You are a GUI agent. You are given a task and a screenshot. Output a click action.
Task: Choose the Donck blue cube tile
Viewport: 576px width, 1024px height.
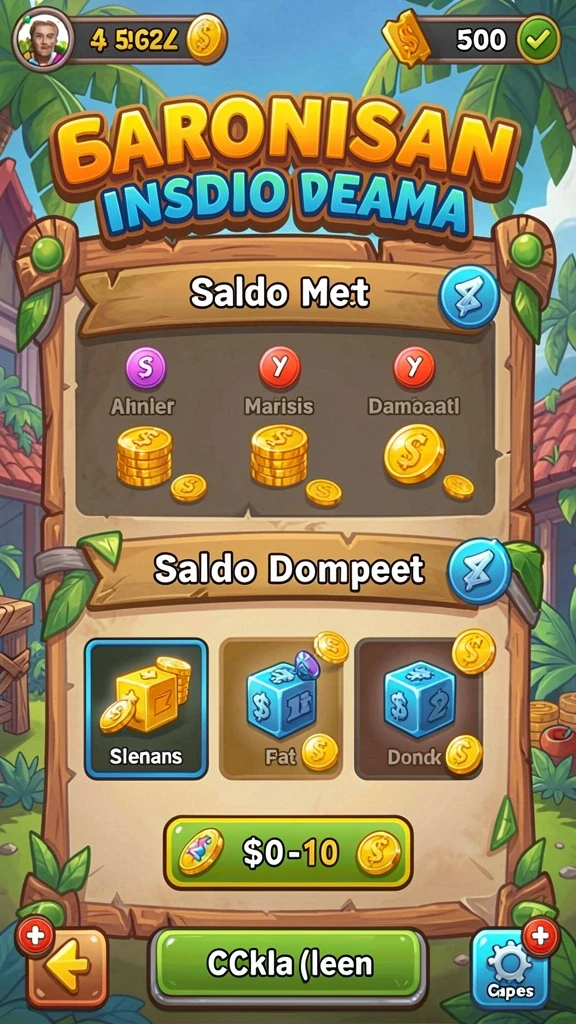[x=418, y=709]
